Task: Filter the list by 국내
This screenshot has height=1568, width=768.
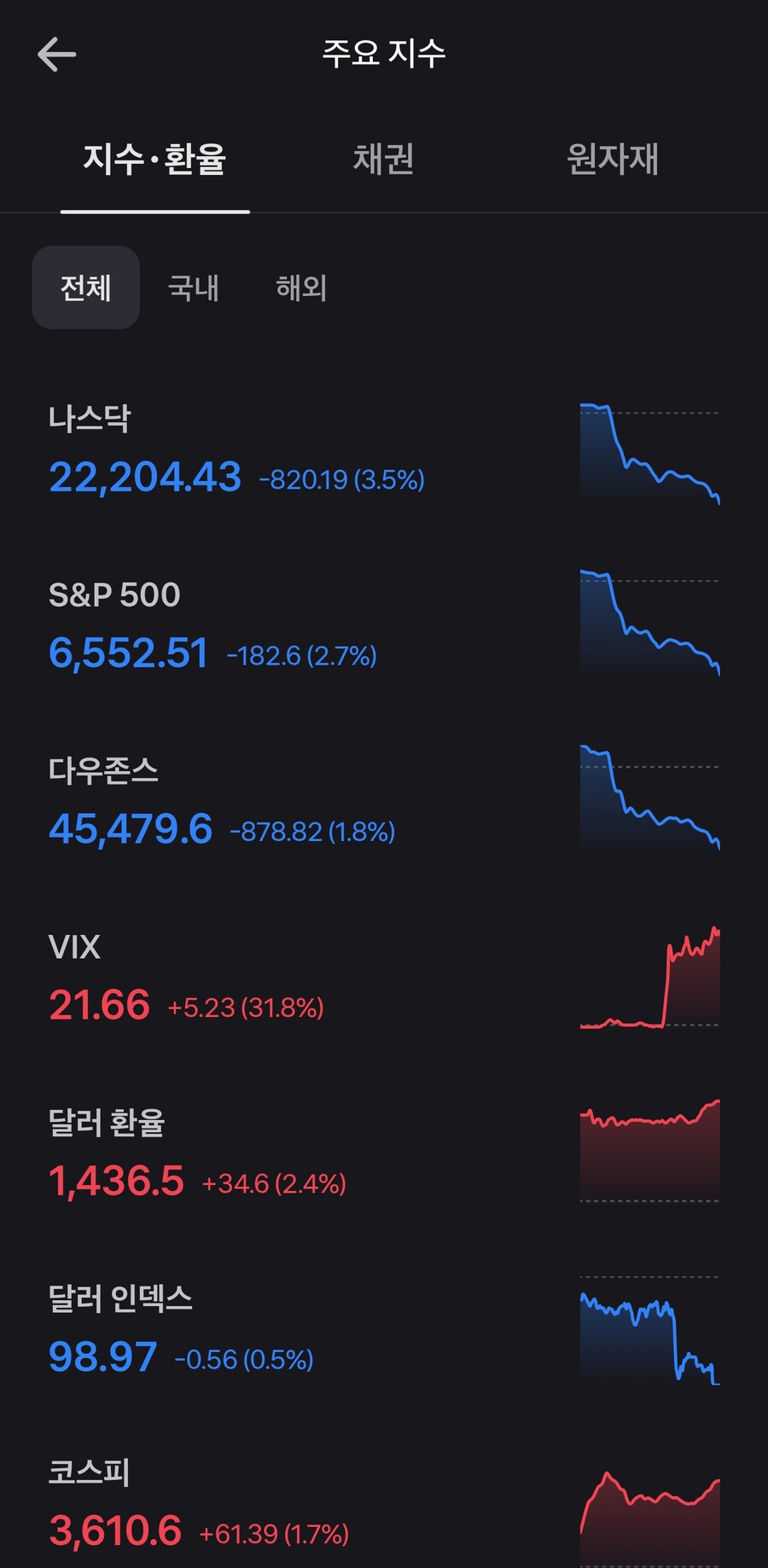Action: click(x=194, y=287)
